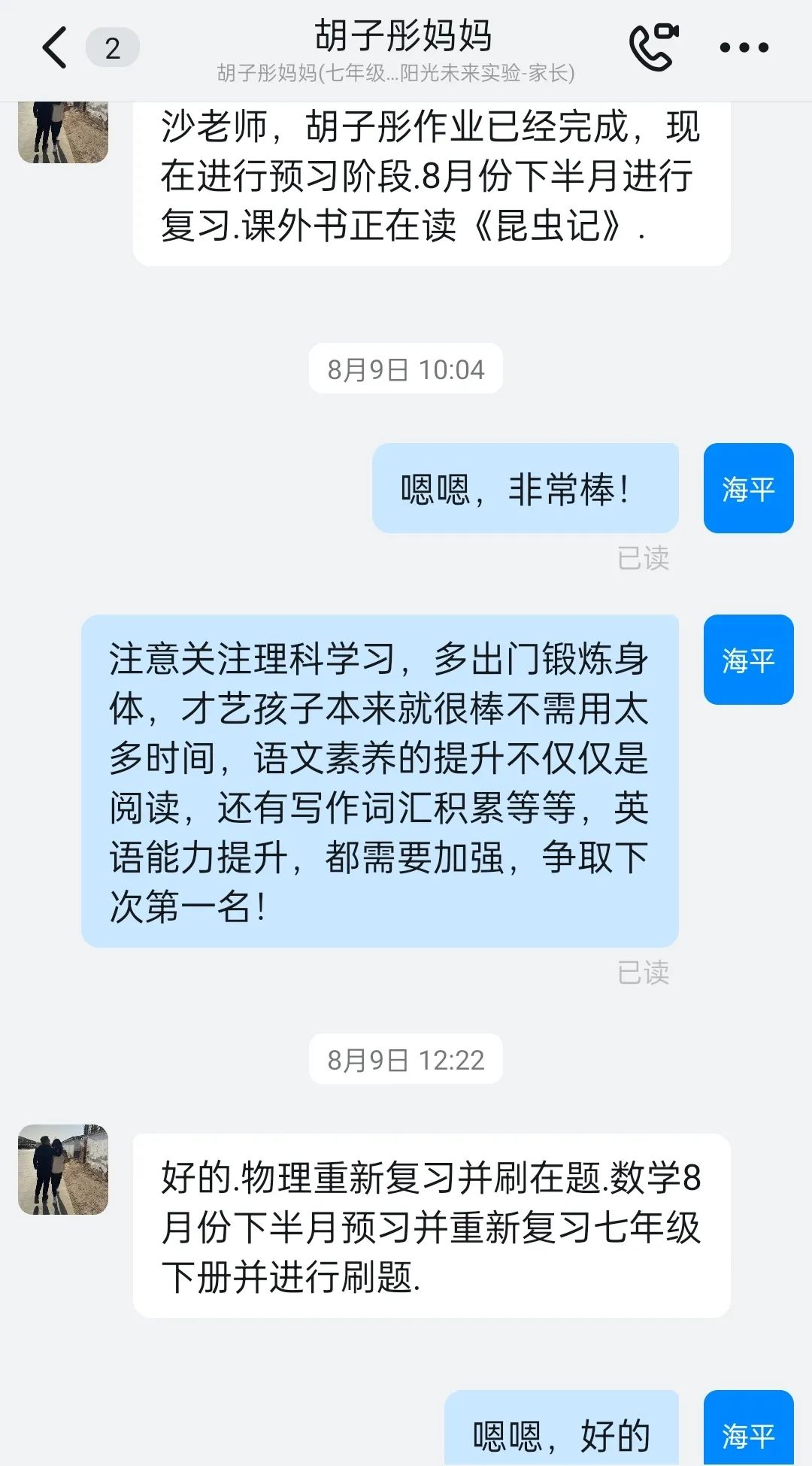This screenshot has width=812, height=1466.
Task: View read status under 嗯嗯，非常棒！
Action: [x=643, y=558]
